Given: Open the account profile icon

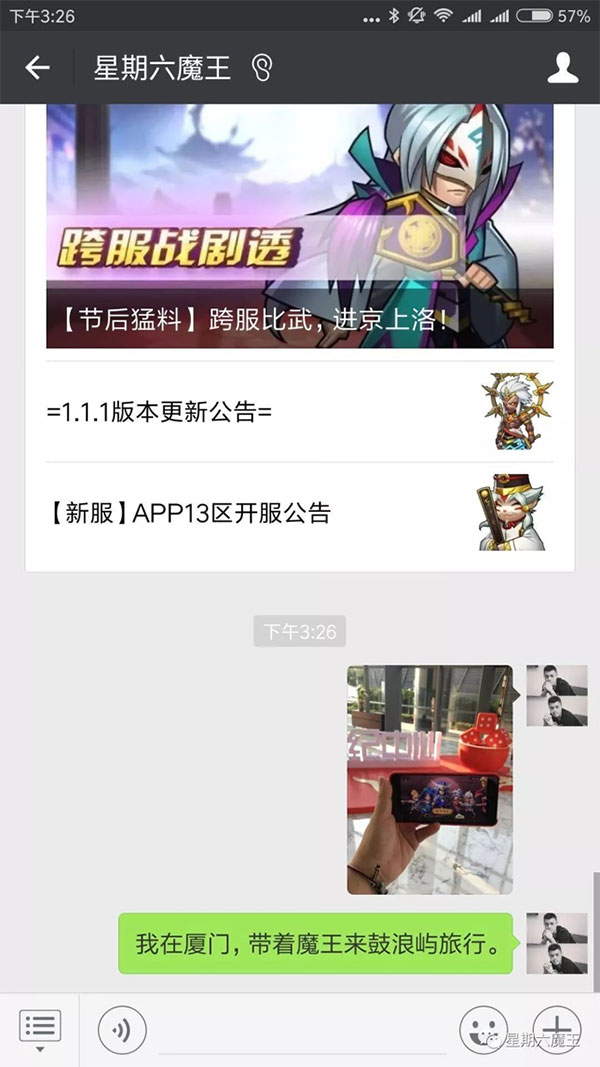Looking at the screenshot, I should [563, 68].
